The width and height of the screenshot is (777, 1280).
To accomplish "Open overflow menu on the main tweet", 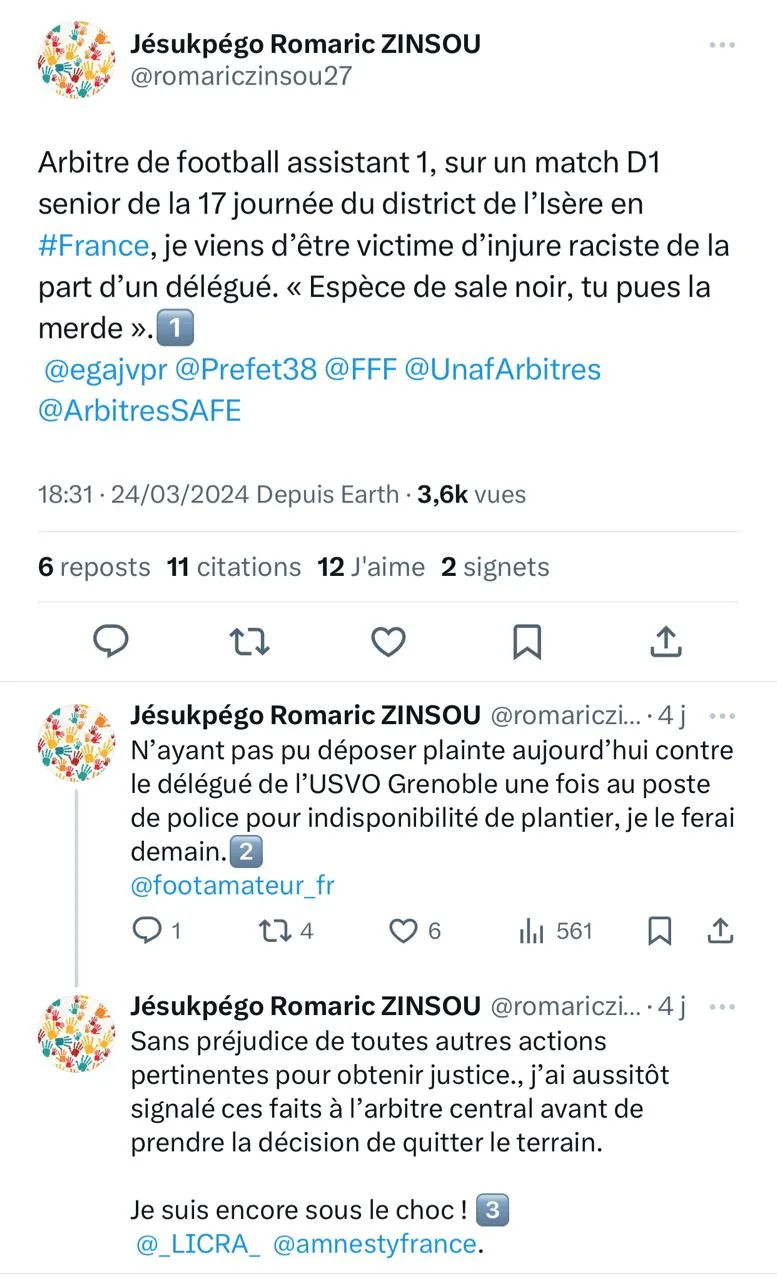I will [722, 45].
